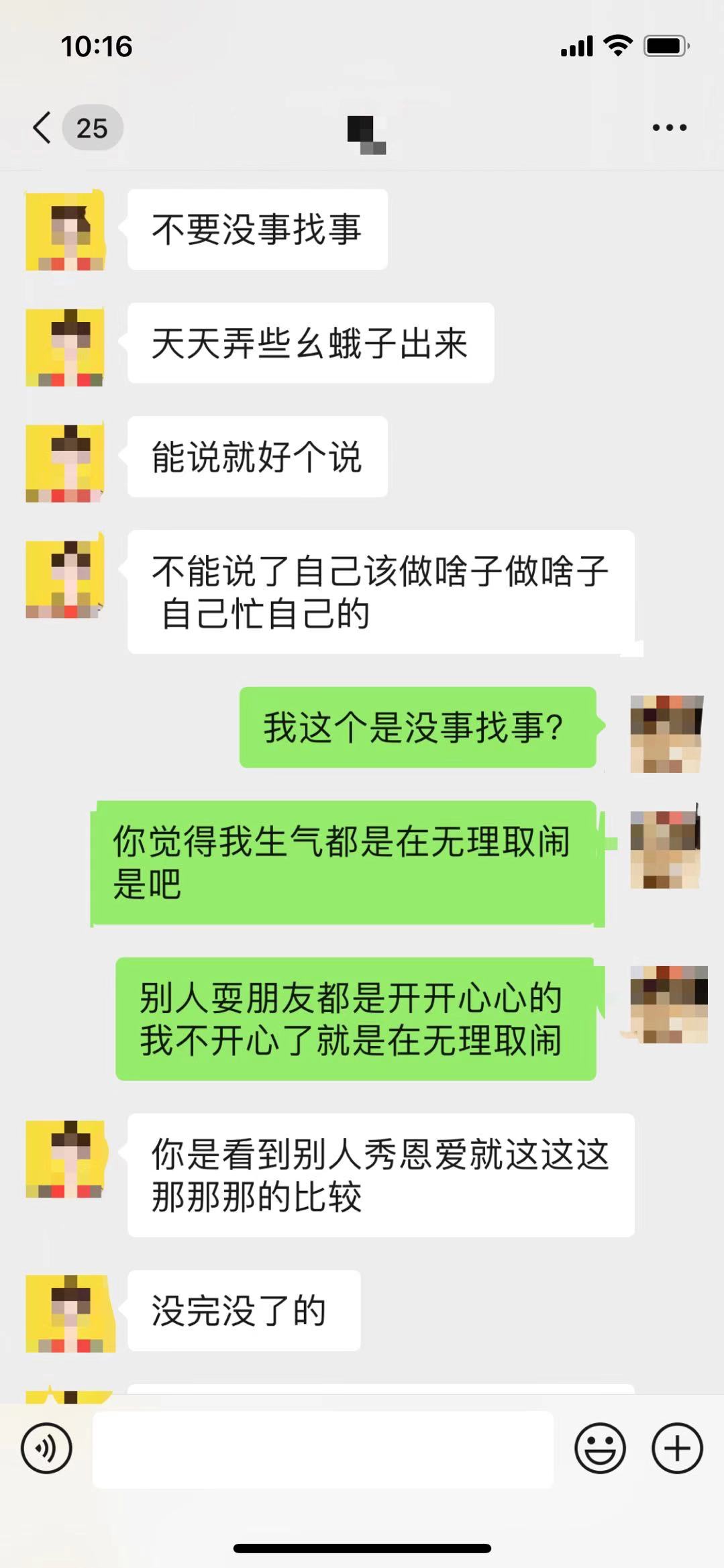The image size is (724, 1568).
Task: Tap the message text field
Action: coord(322,1449)
